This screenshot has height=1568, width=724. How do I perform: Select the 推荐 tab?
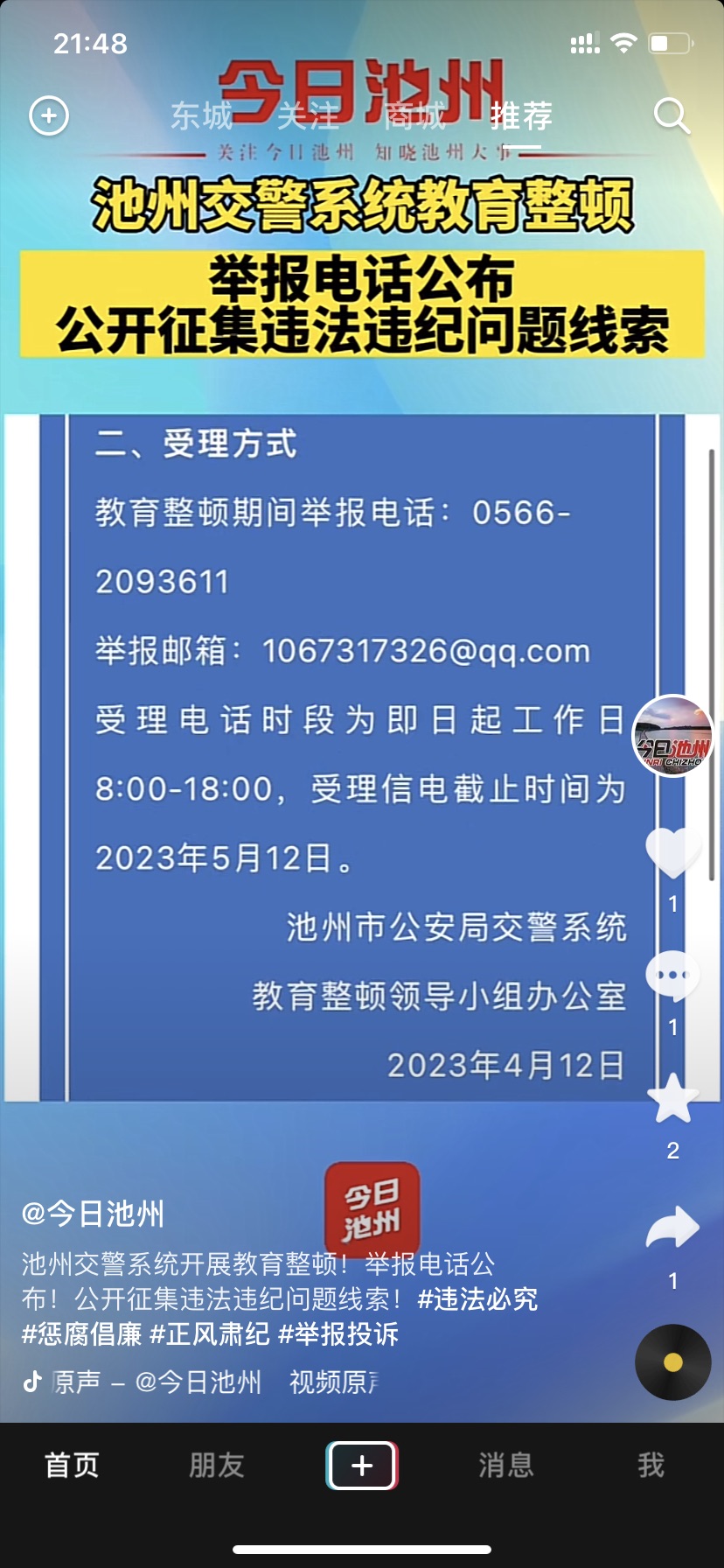(x=521, y=115)
